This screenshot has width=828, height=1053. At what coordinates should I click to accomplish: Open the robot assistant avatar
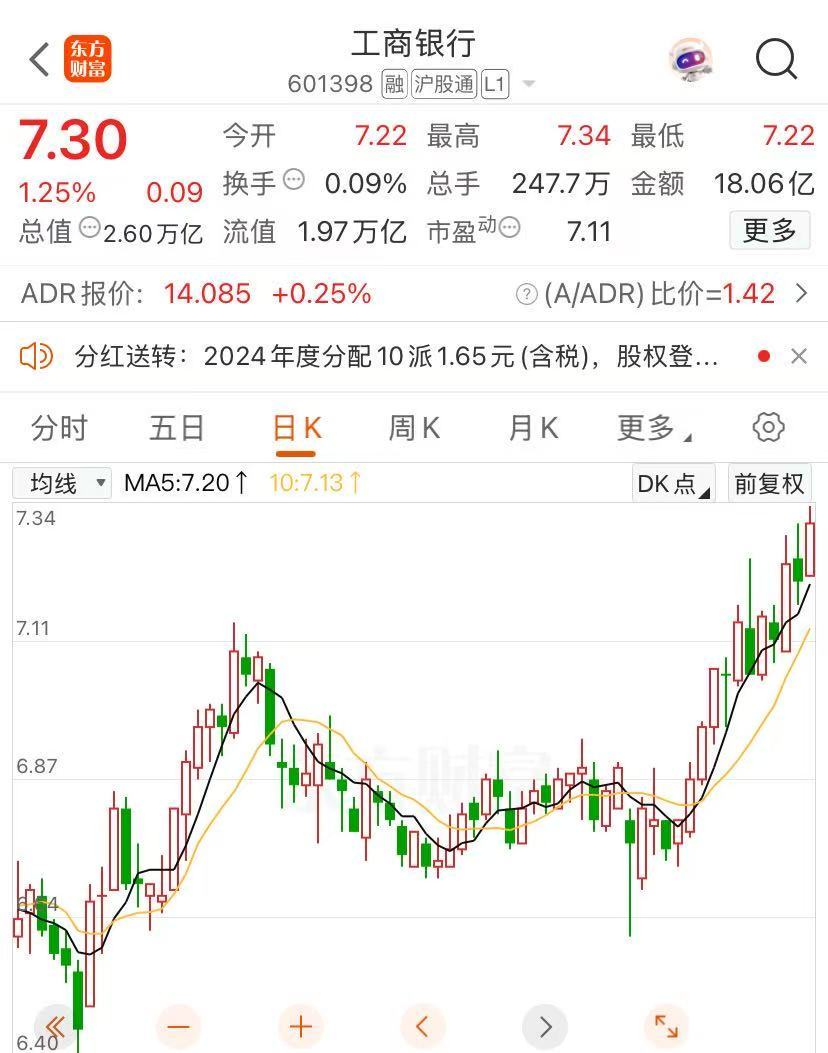click(691, 60)
